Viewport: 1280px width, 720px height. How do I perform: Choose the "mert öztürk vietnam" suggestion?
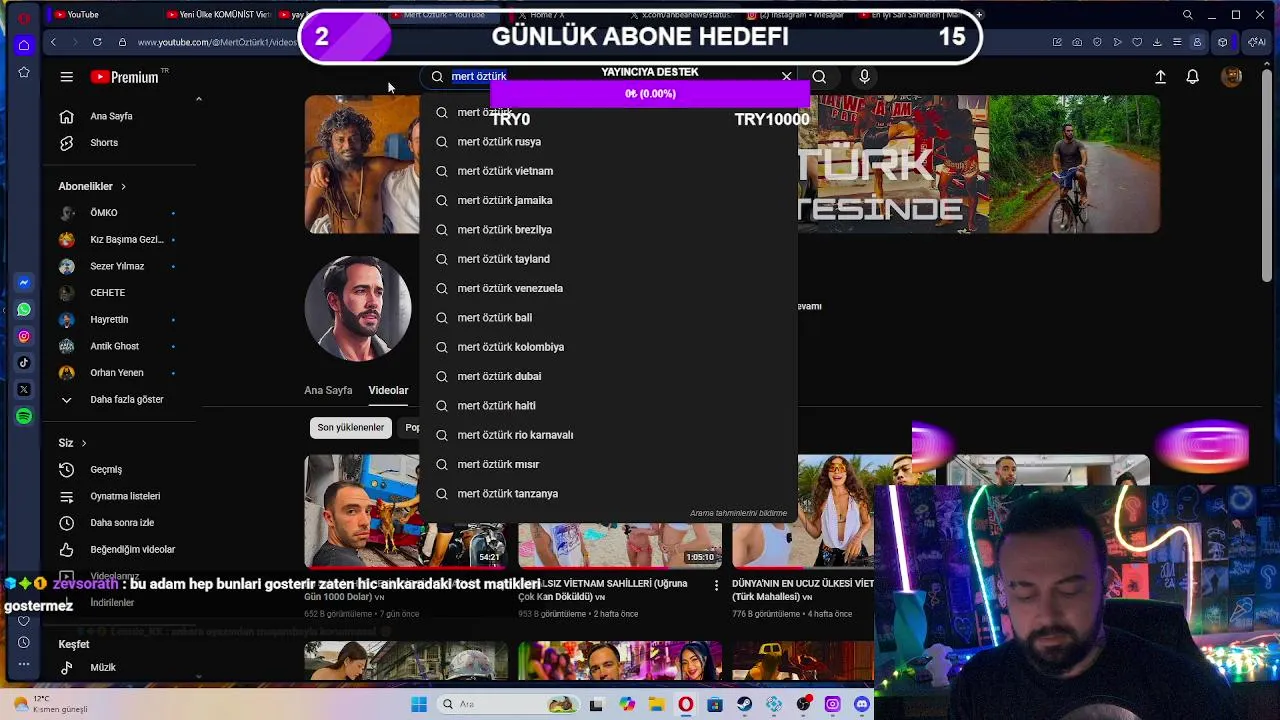pos(505,171)
